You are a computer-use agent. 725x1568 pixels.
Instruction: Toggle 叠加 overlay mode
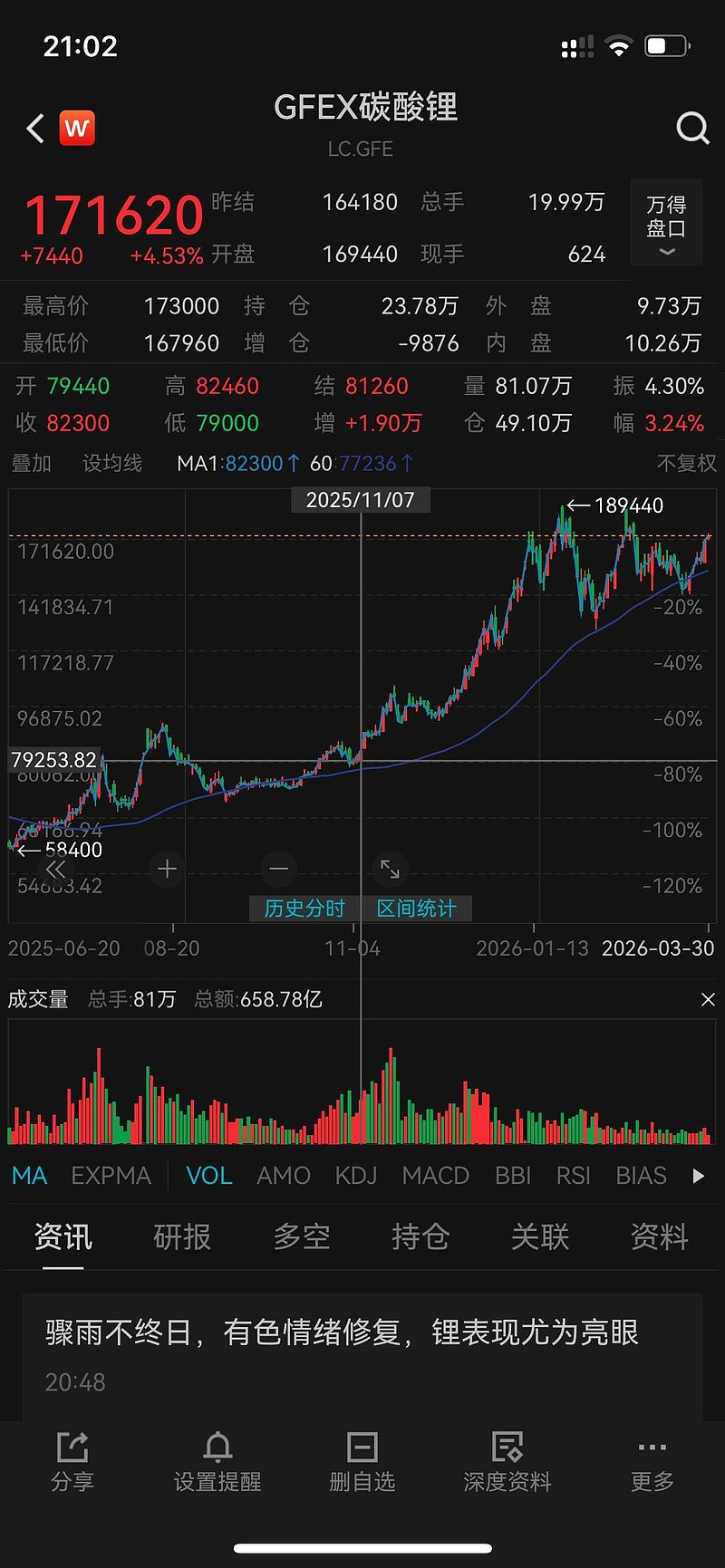[x=32, y=463]
